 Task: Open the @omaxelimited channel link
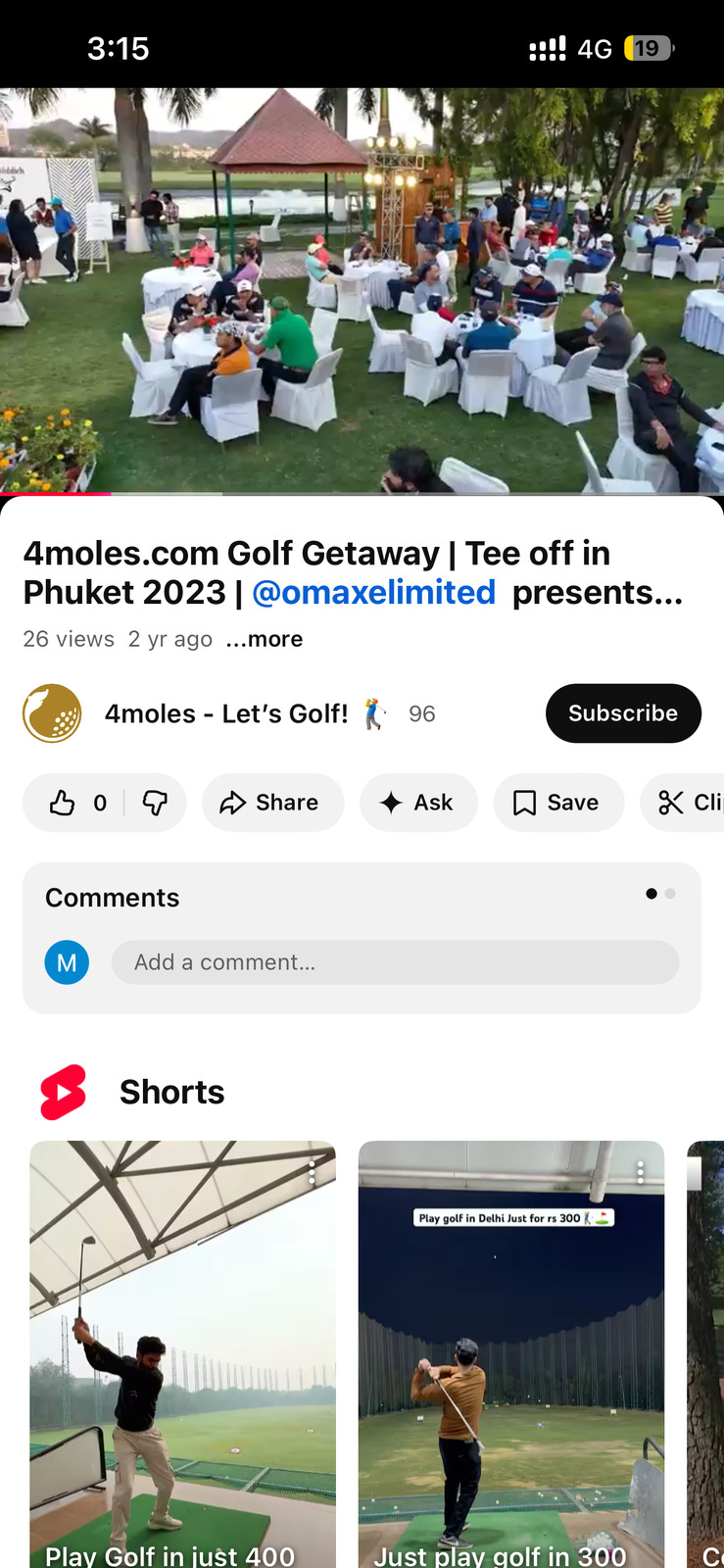(373, 593)
